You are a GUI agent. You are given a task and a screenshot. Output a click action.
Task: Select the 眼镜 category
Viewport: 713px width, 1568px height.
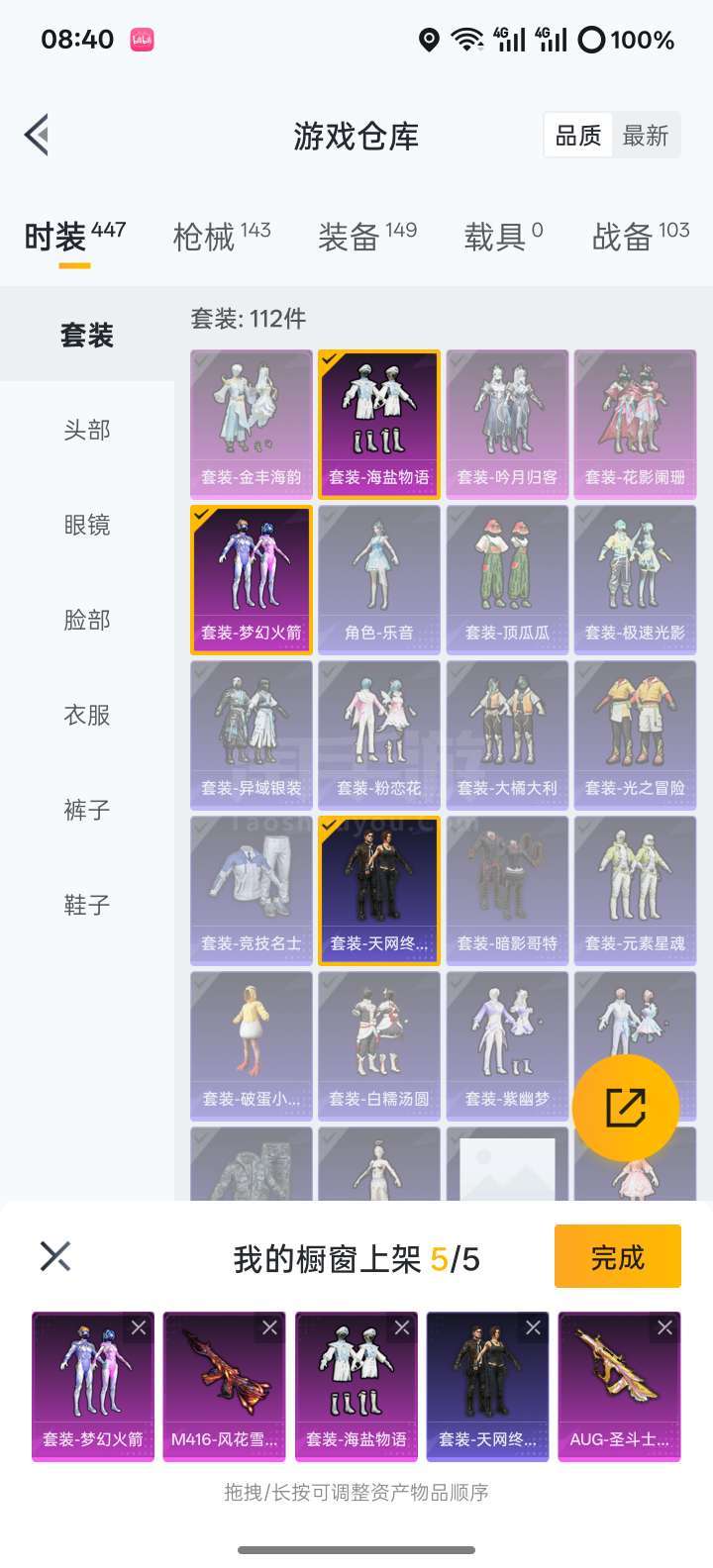pos(87,525)
